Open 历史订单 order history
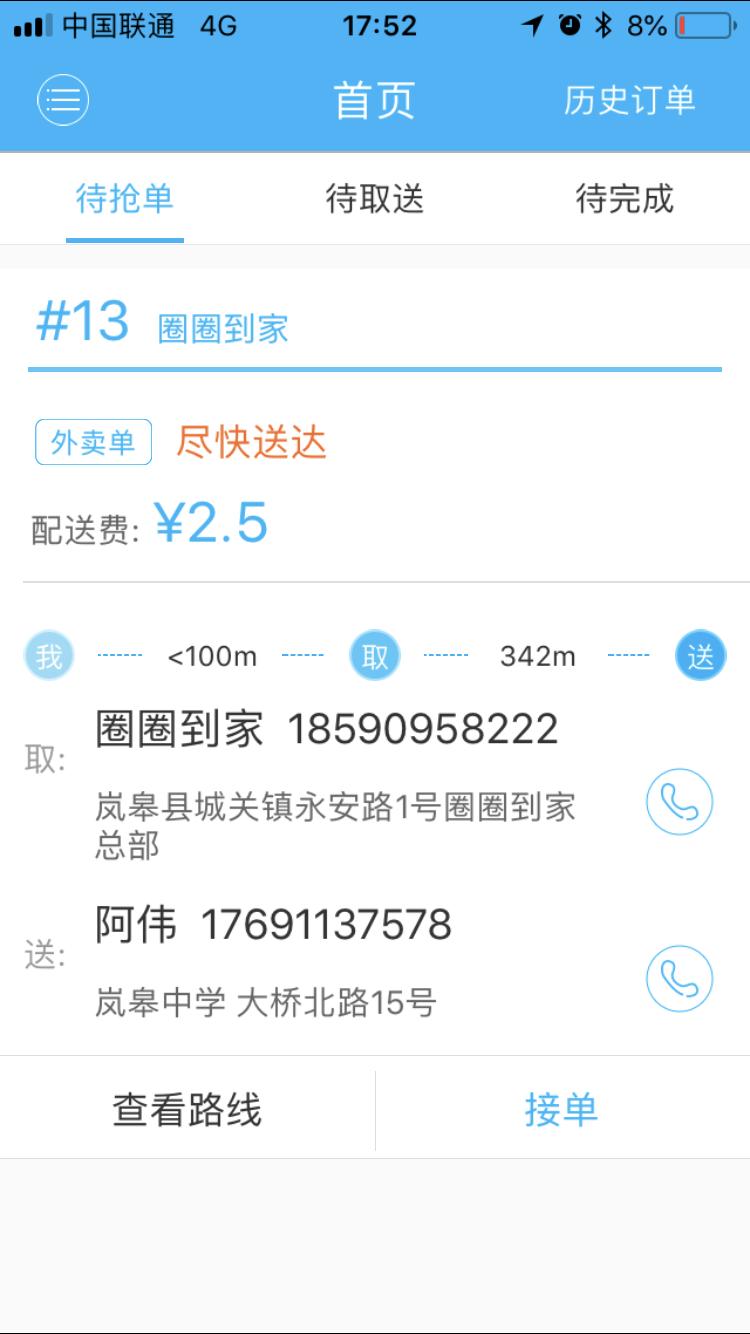The width and height of the screenshot is (750, 1334). coord(629,100)
